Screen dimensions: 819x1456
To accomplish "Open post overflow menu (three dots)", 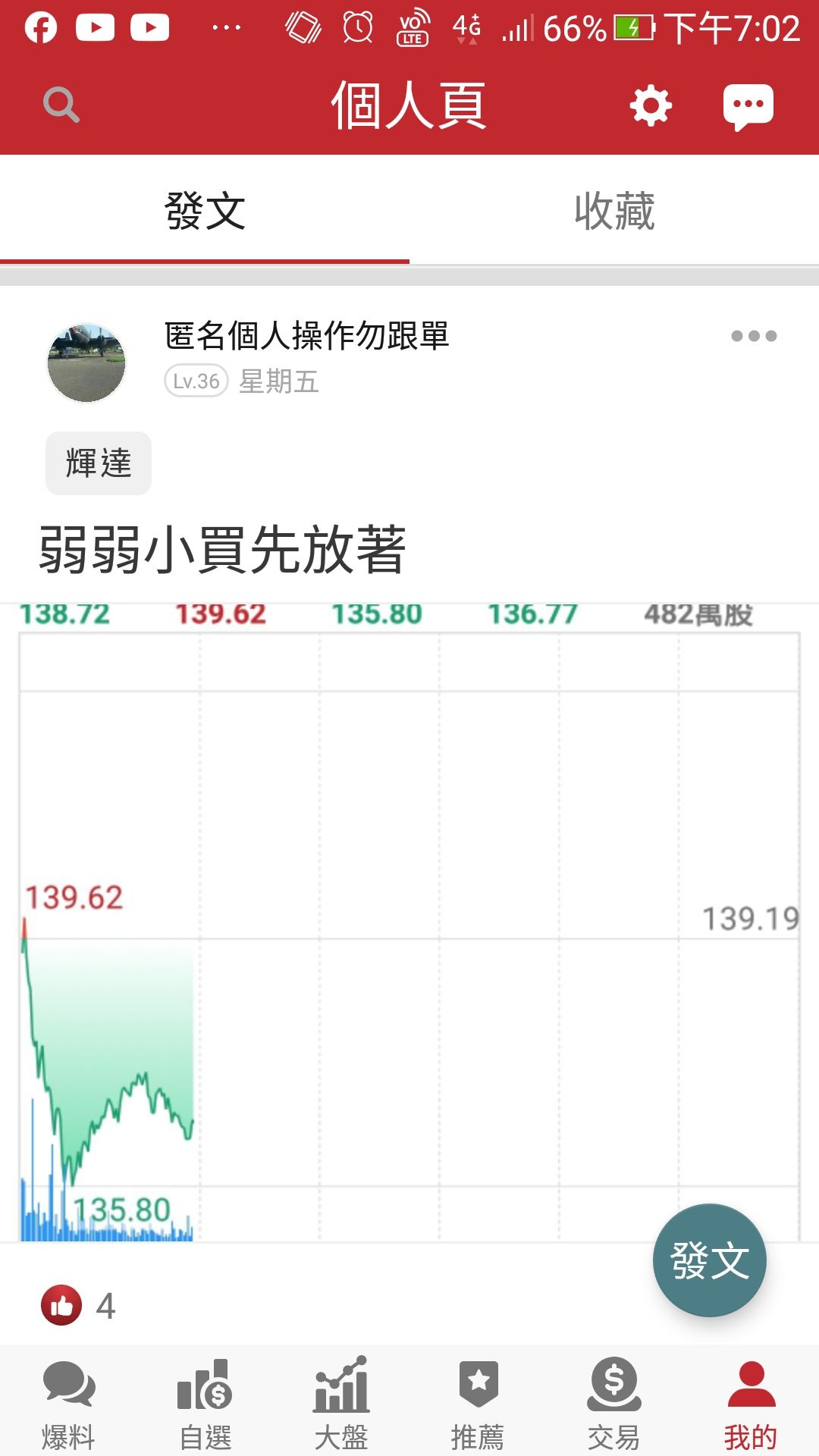I will [754, 336].
